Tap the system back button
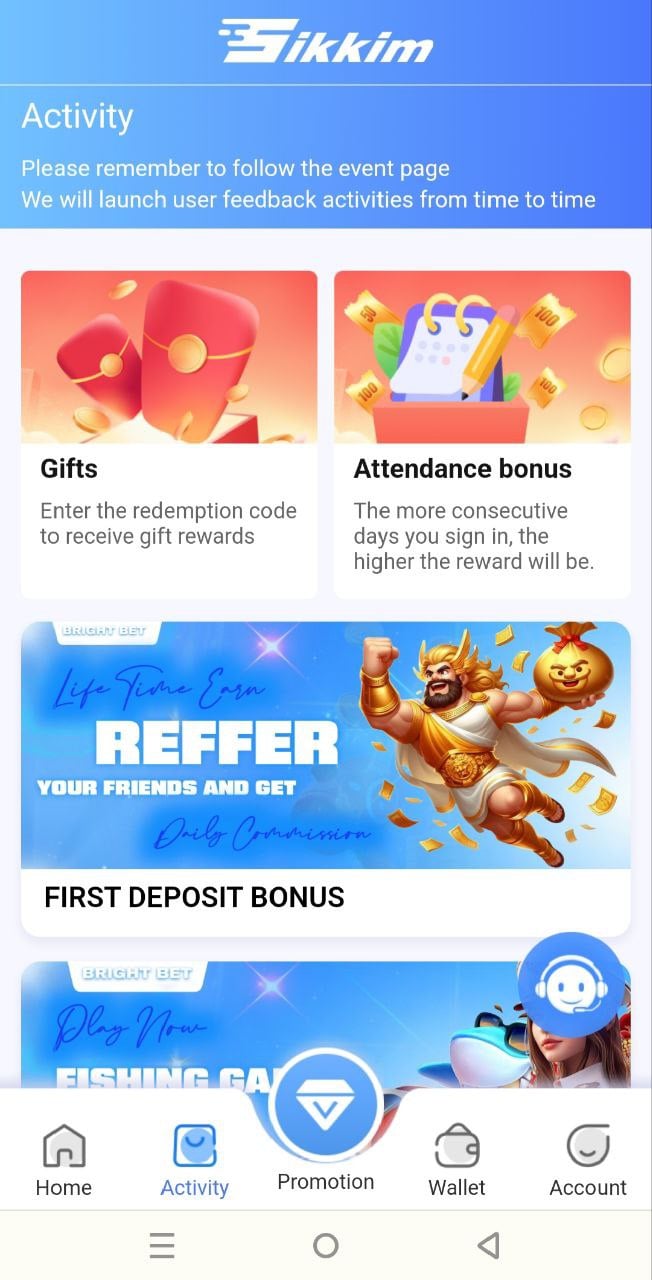This screenshot has height=1280, width=652. click(x=489, y=1245)
